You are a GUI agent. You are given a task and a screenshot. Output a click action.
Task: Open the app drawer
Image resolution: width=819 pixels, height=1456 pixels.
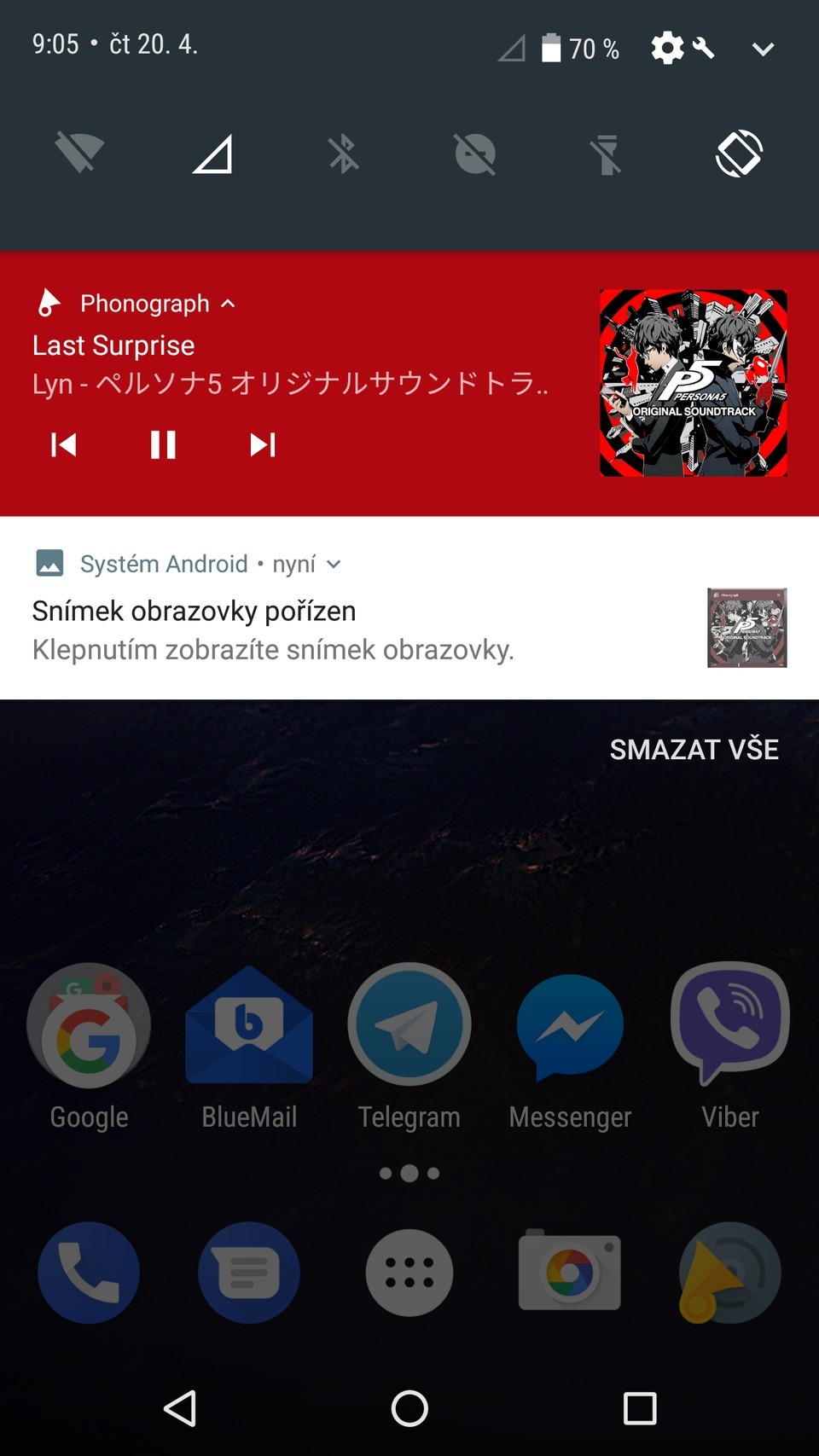409,1272
